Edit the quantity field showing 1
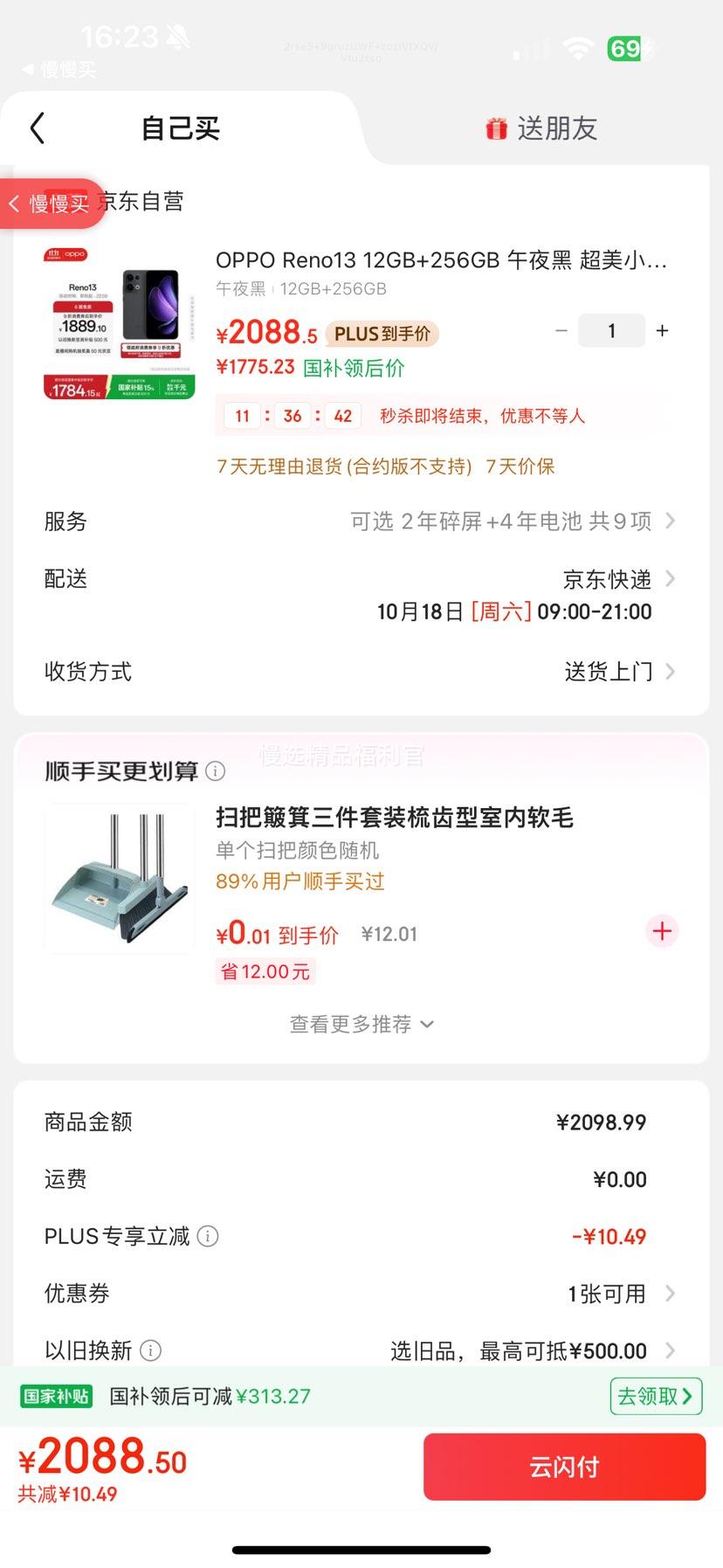The width and height of the screenshot is (723, 1568). point(611,331)
